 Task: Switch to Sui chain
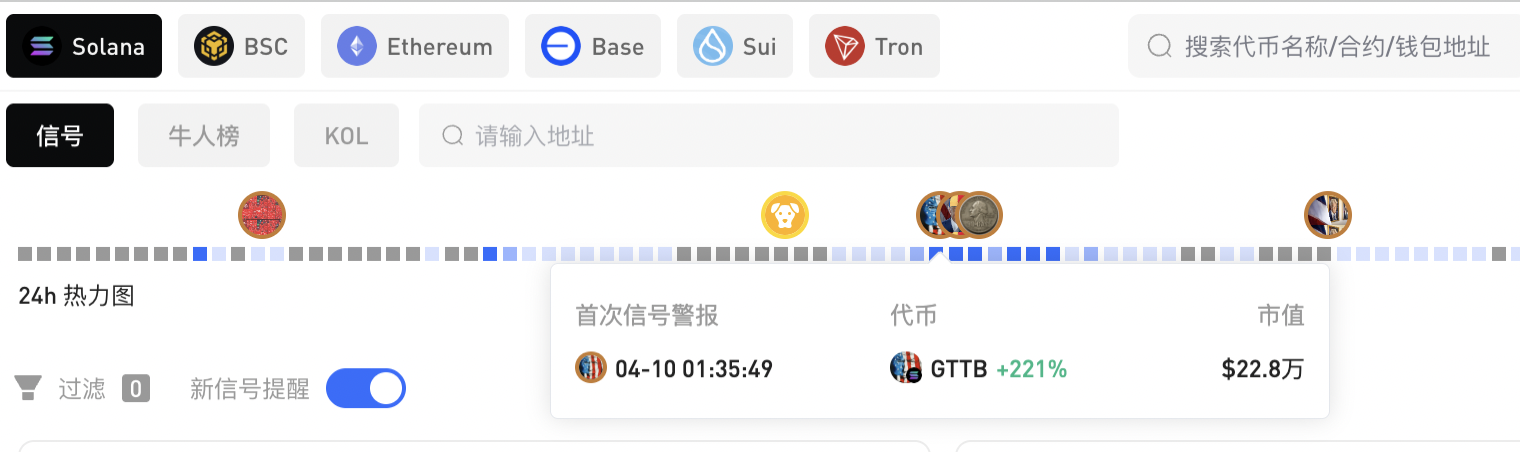point(734,46)
